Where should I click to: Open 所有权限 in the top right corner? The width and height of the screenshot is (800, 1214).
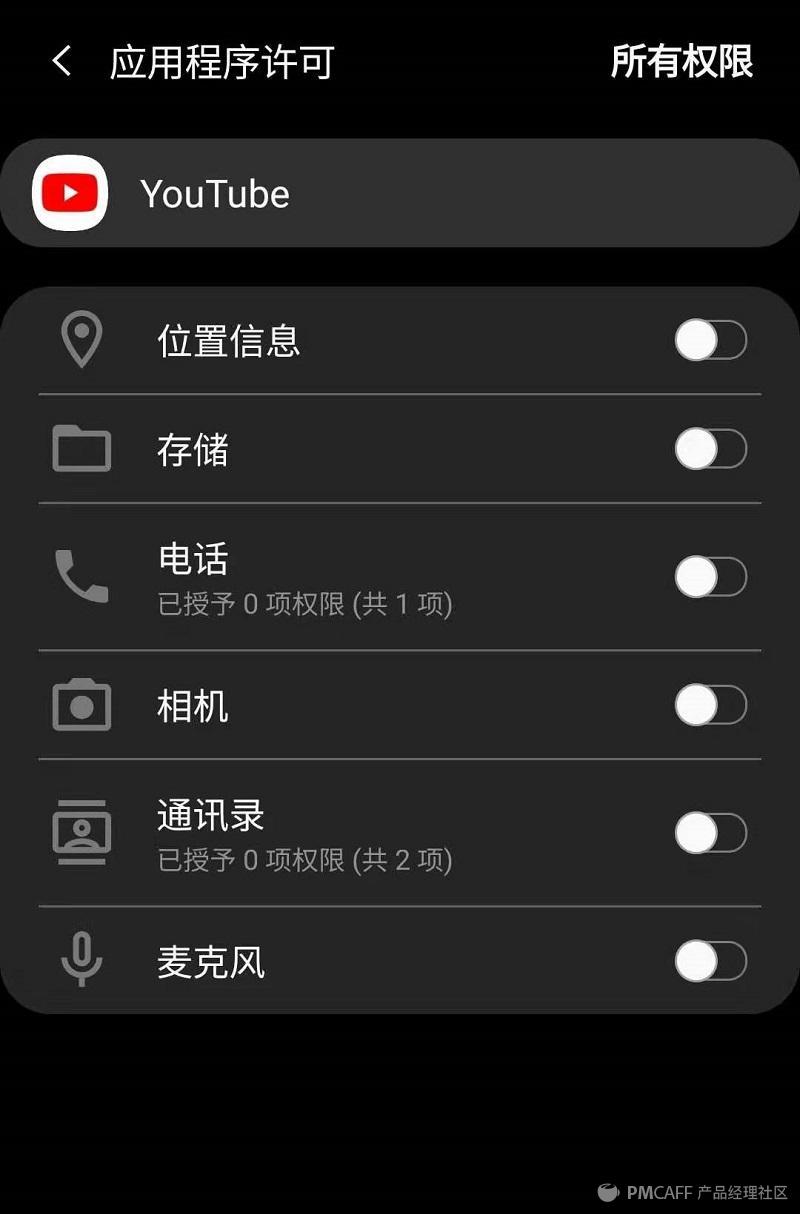pos(683,62)
